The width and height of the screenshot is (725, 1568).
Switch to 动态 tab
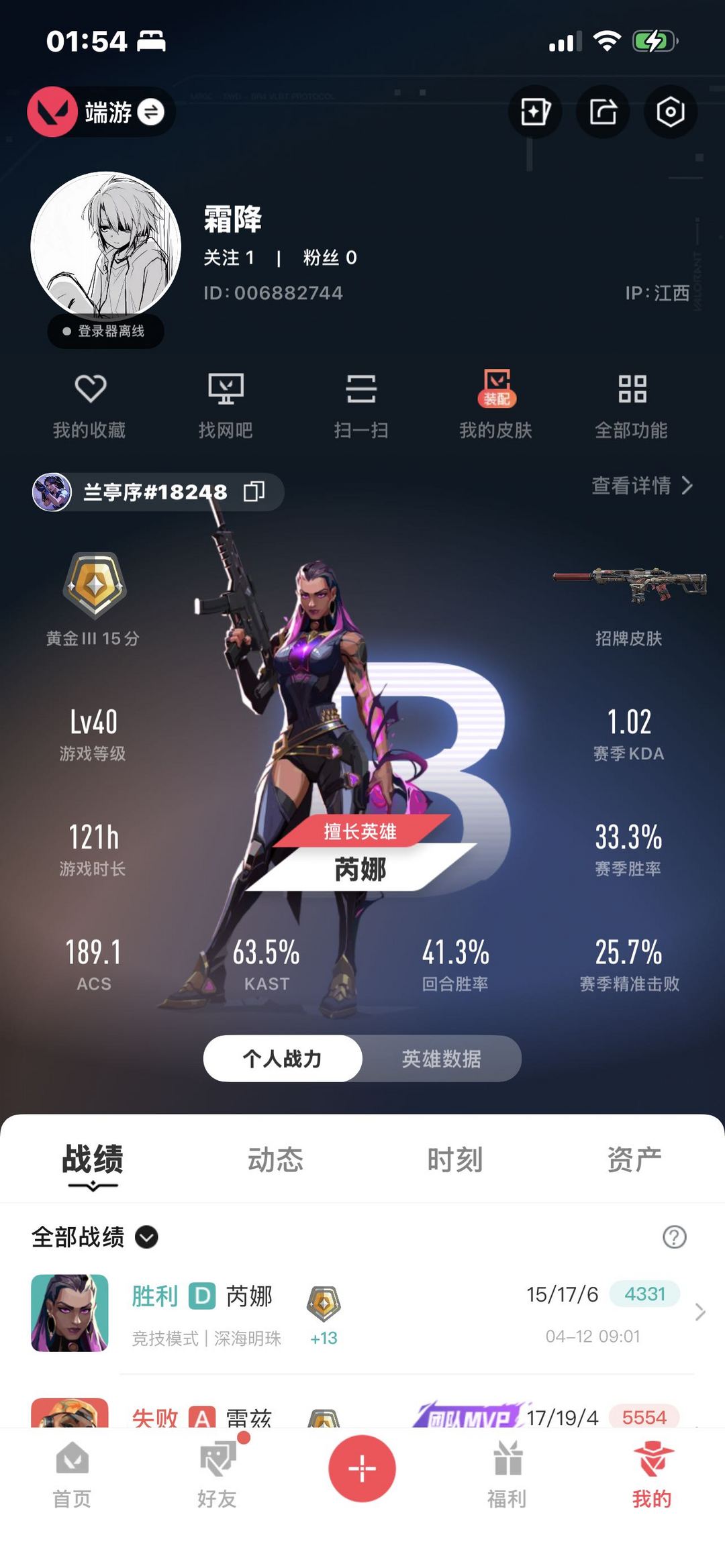[x=275, y=1159]
